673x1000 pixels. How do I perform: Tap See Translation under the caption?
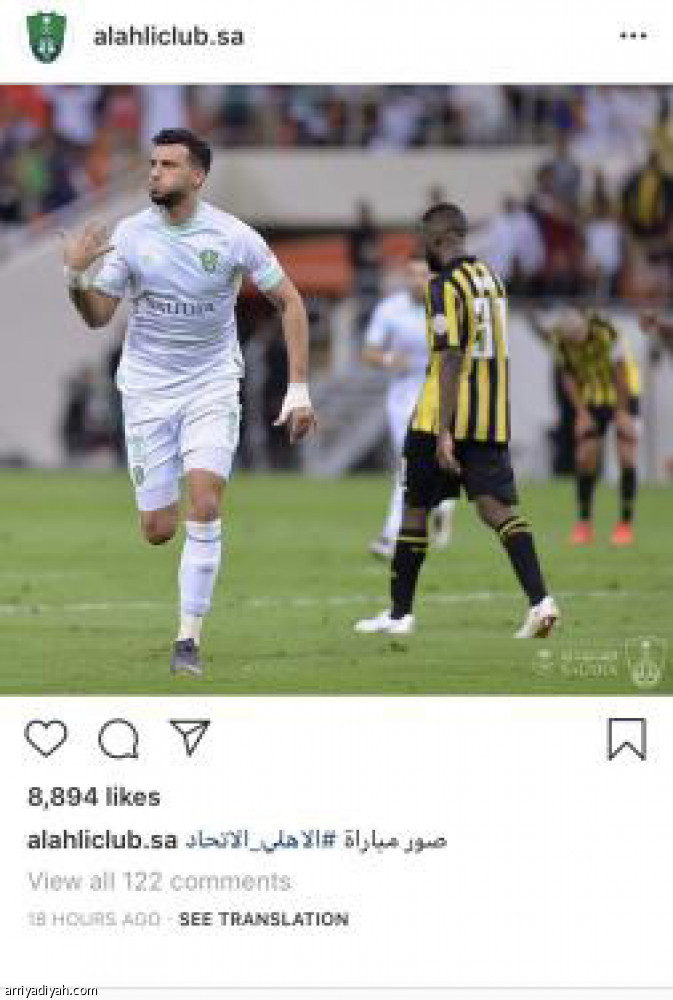263,919
